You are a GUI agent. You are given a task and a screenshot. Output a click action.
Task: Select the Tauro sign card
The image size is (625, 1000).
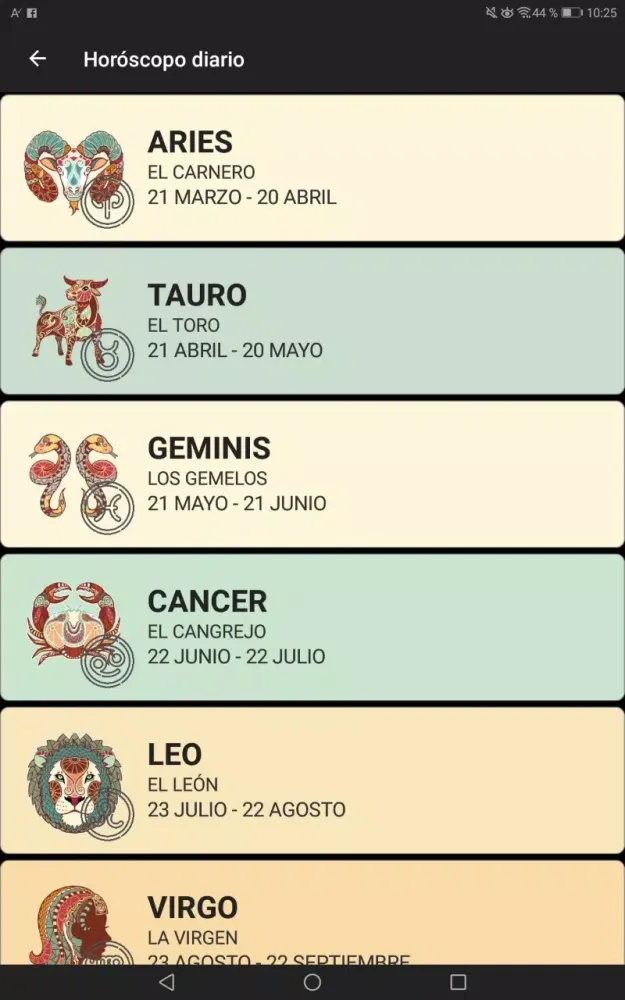click(312, 321)
